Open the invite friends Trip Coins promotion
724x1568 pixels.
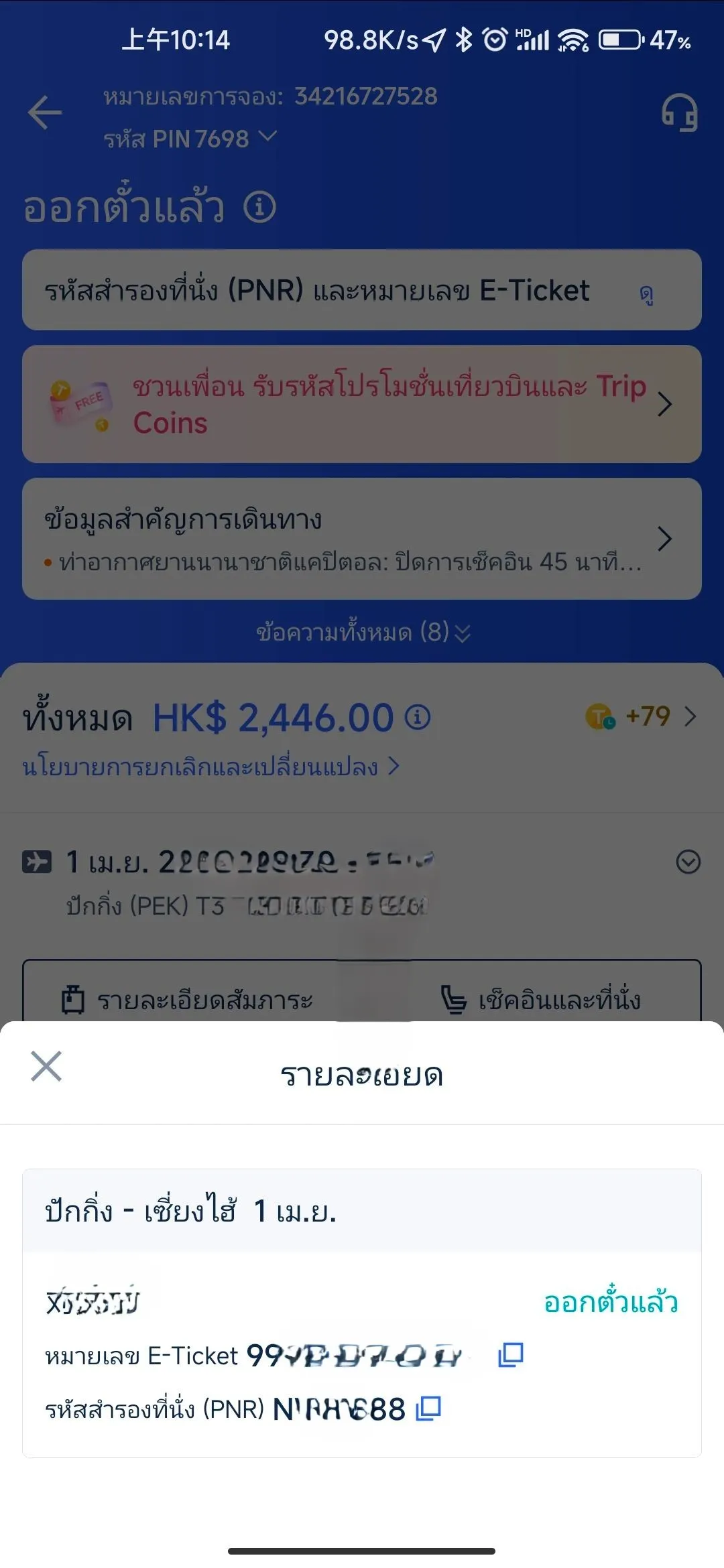point(362,403)
